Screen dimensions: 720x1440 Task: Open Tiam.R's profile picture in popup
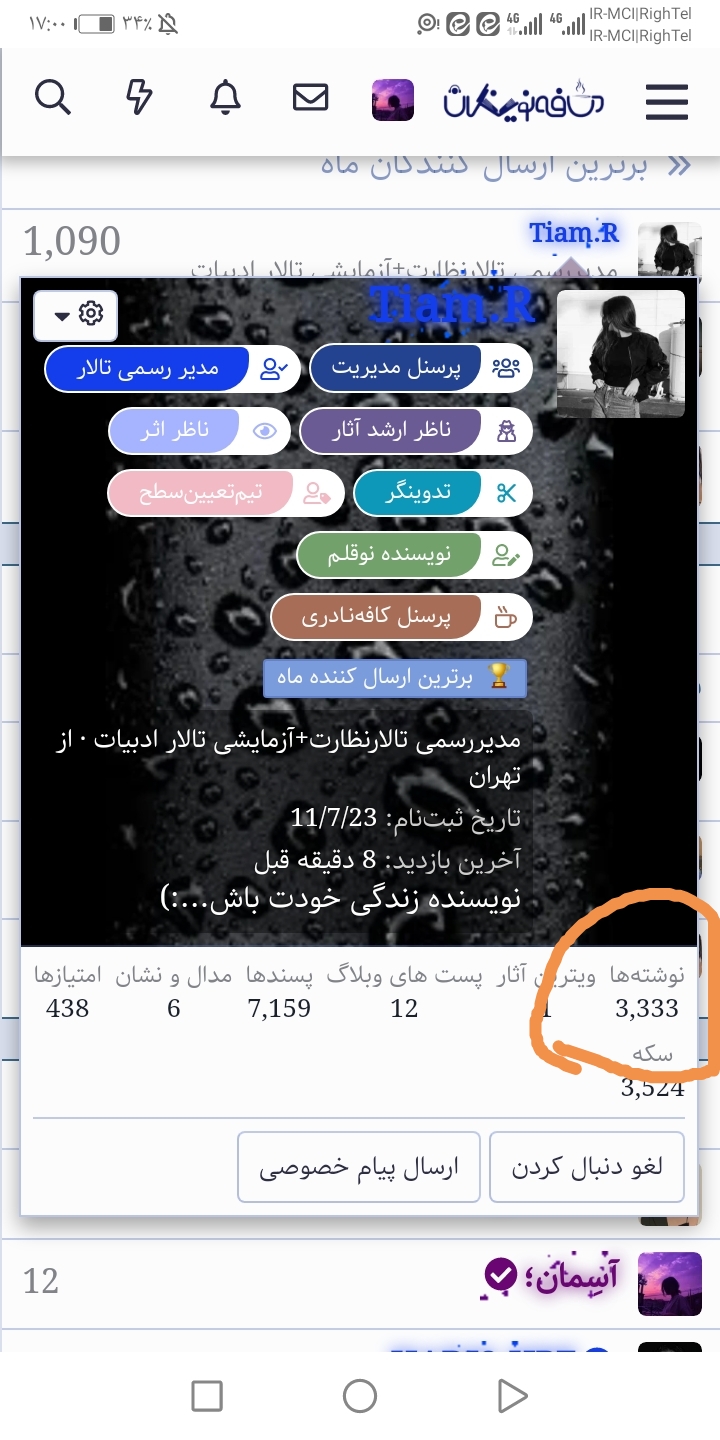click(x=620, y=353)
